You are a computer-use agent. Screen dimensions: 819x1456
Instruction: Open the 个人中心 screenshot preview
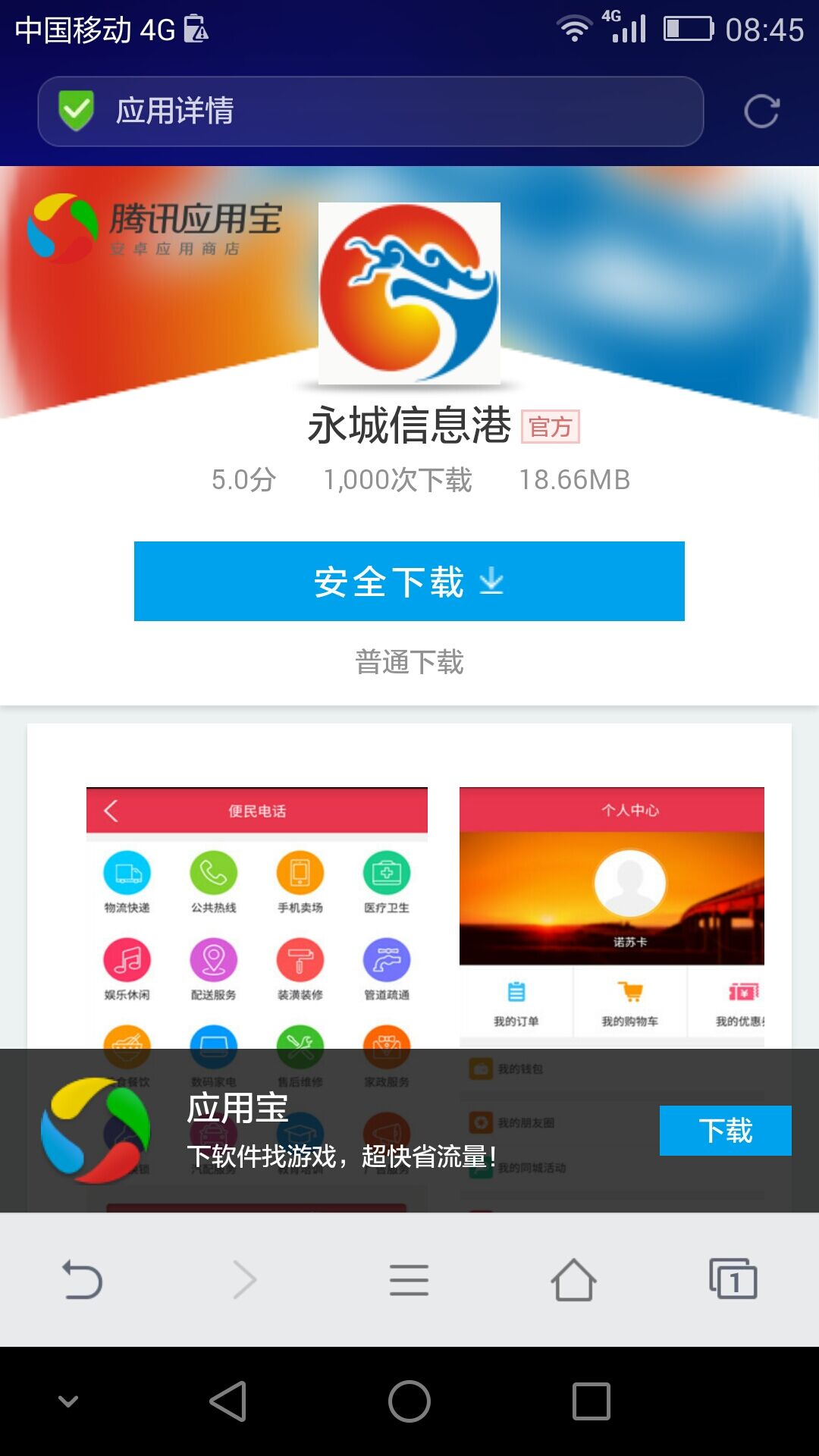click(611, 918)
